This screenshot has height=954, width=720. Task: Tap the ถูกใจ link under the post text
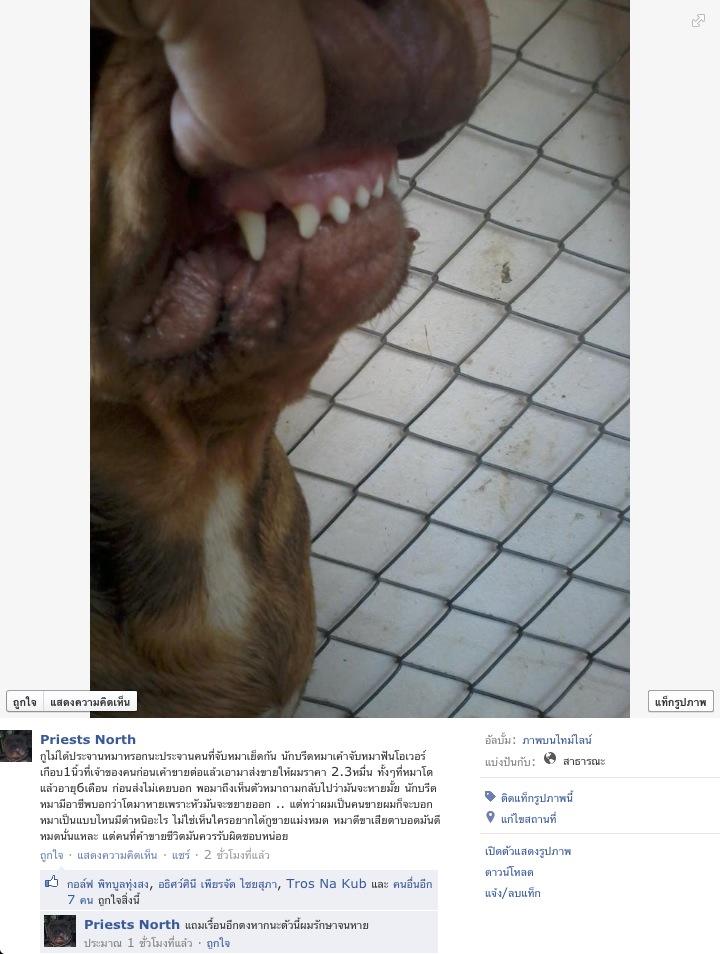coord(51,855)
